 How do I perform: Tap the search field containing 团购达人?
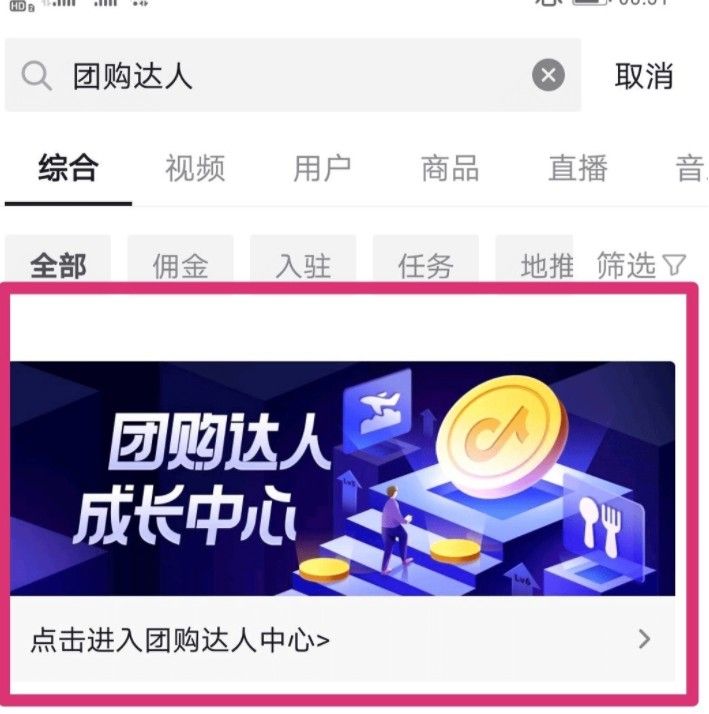point(290,76)
